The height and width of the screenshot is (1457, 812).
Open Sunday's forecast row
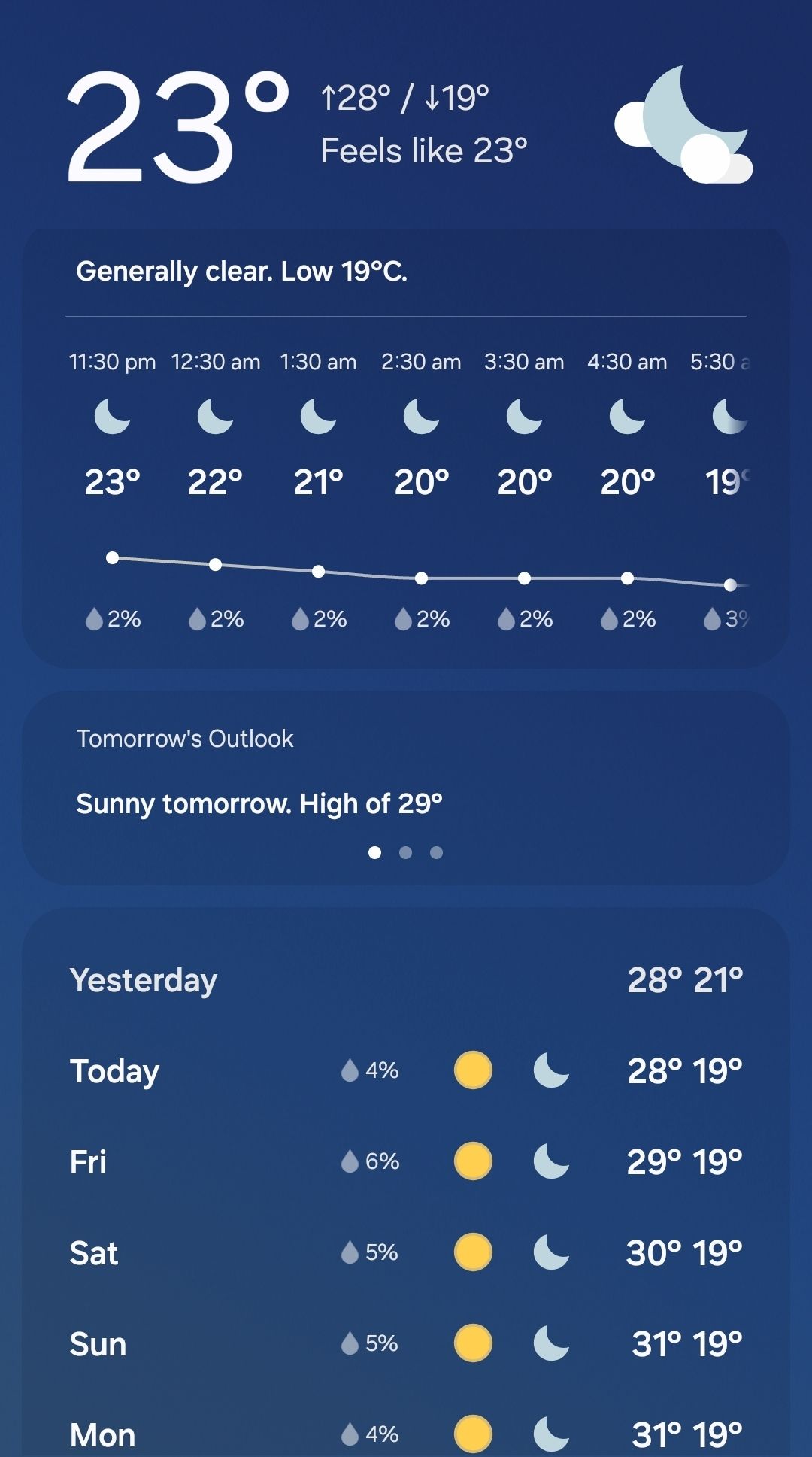coord(406,1343)
